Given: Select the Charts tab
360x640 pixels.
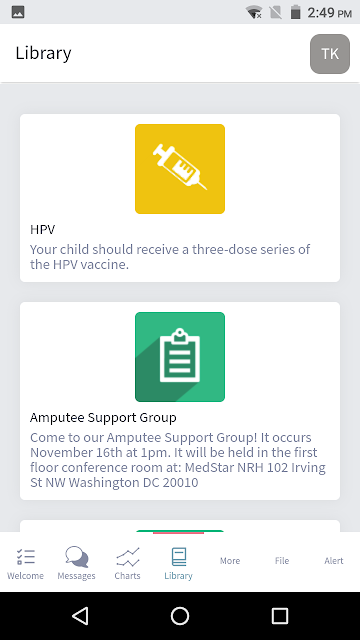Looking at the screenshot, I should pyautogui.click(x=127, y=563).
